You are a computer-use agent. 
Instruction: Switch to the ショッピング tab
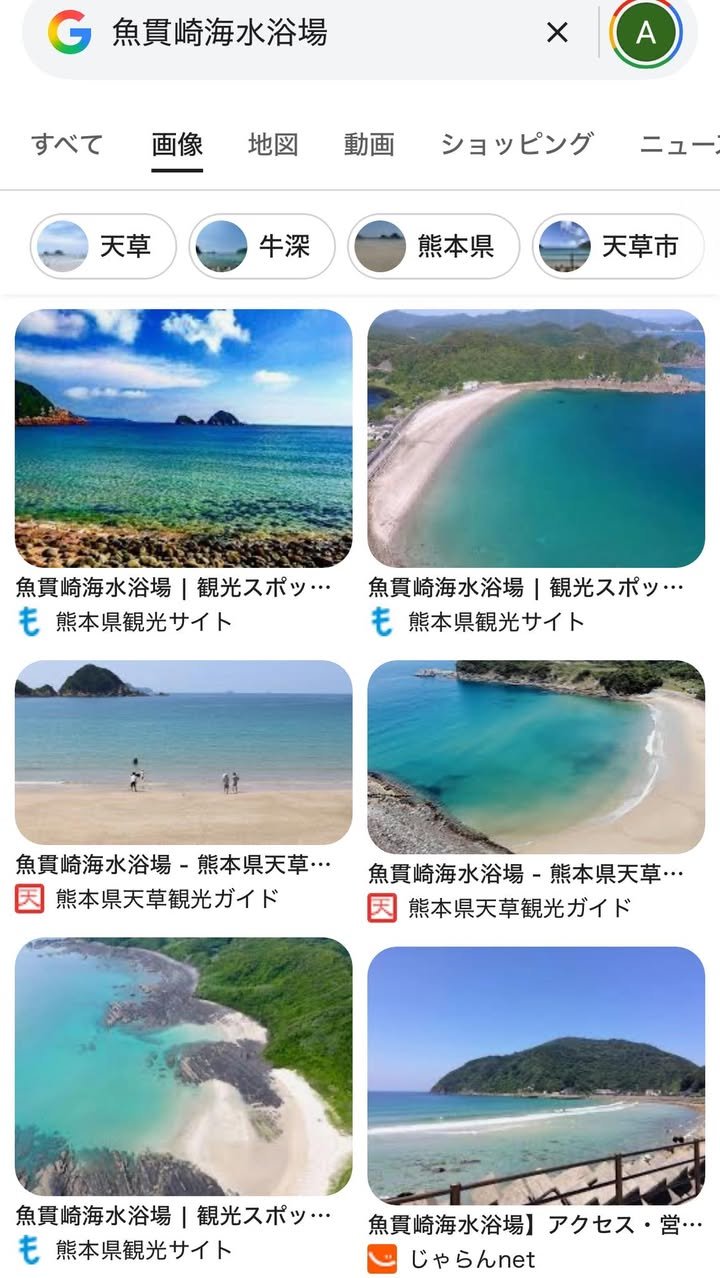[517, 144]
